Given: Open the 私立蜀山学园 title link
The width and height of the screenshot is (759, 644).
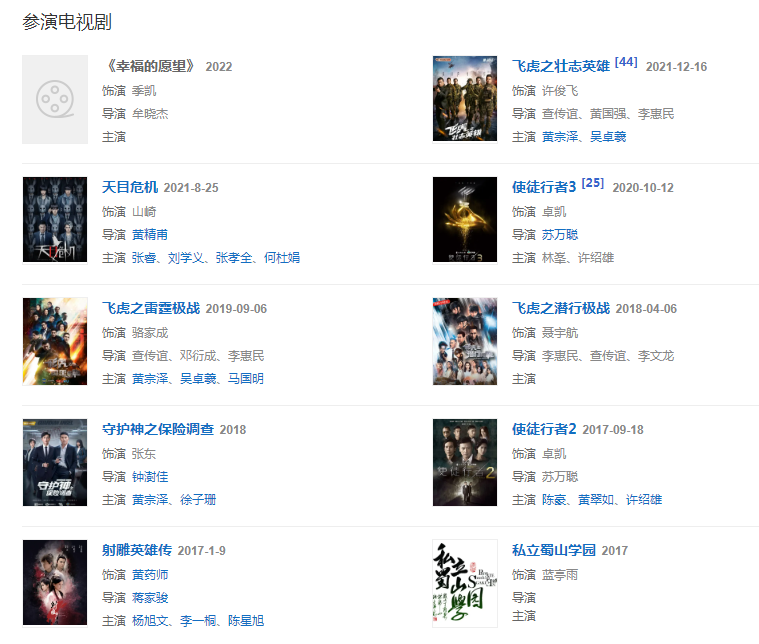Looking at the screenshot, I should point(553,550).
